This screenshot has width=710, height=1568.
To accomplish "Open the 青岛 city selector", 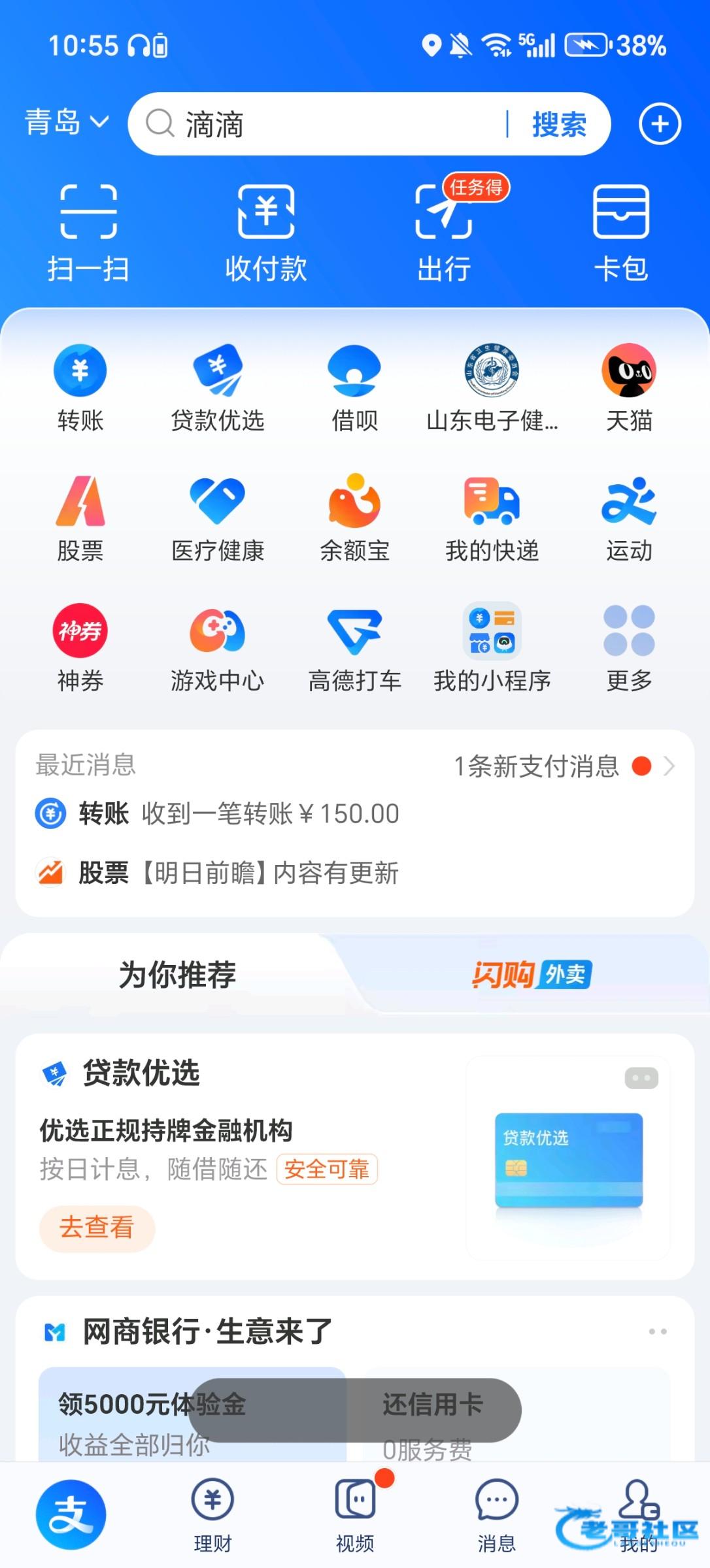I will pyautogui.click(x=65, y=123).
